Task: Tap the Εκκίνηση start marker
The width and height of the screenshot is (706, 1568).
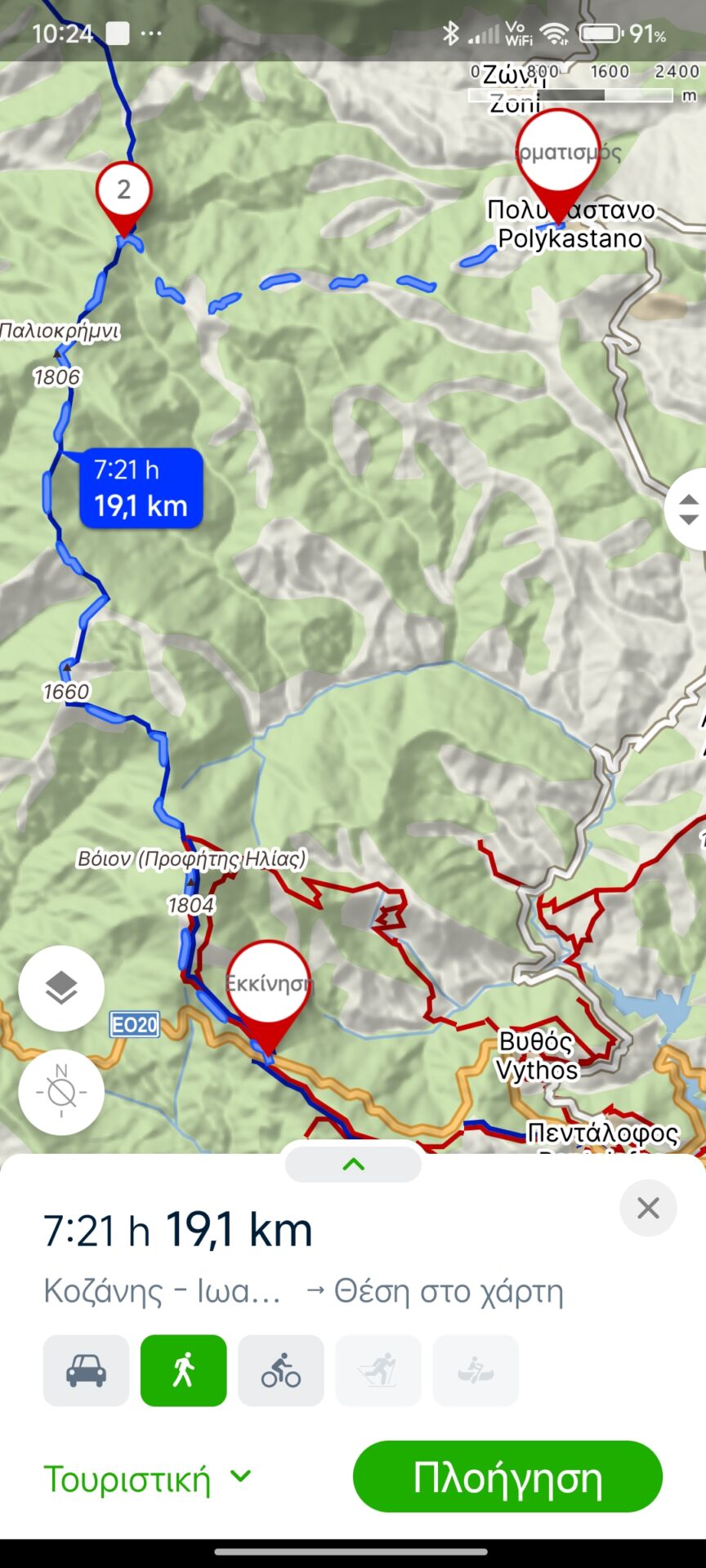Action: 267,988
